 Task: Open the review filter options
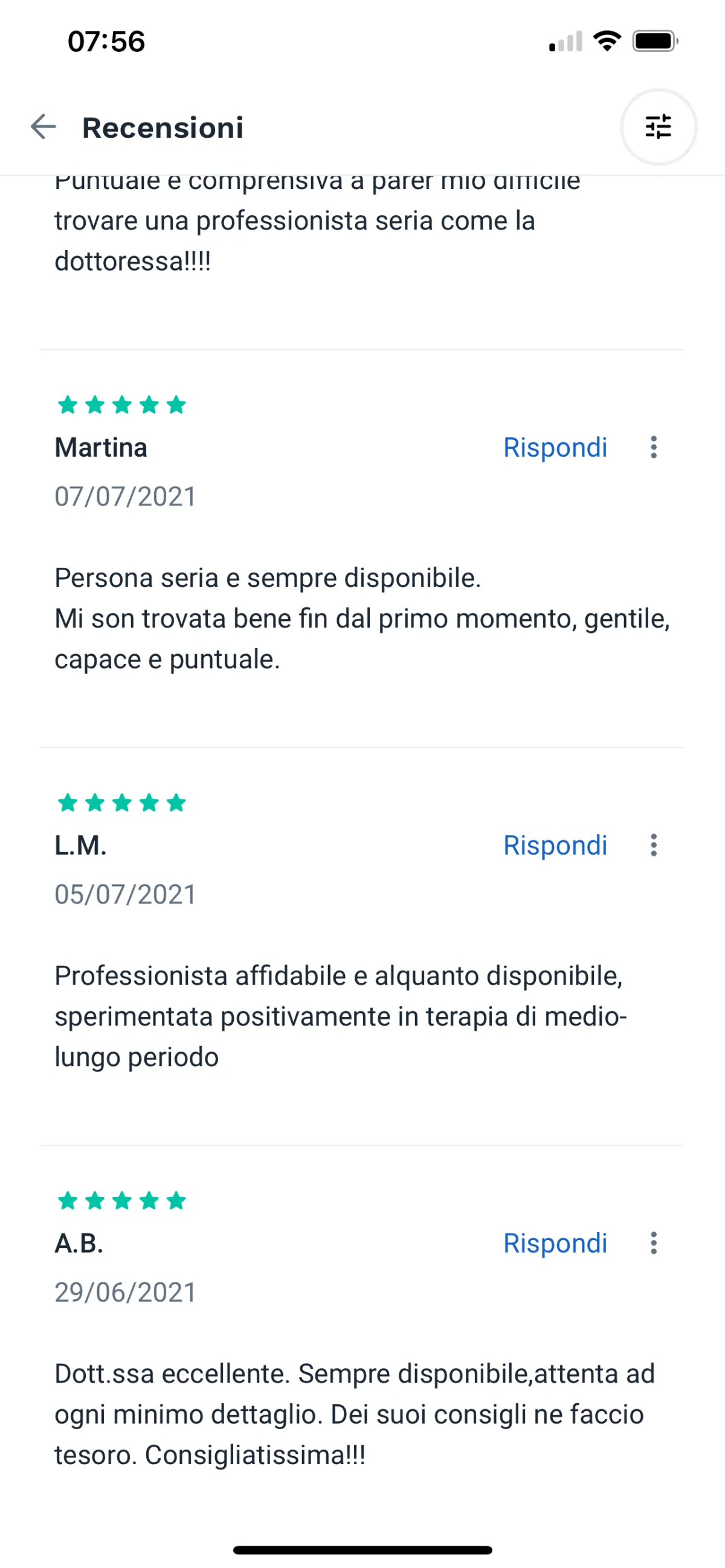[658, 127]
